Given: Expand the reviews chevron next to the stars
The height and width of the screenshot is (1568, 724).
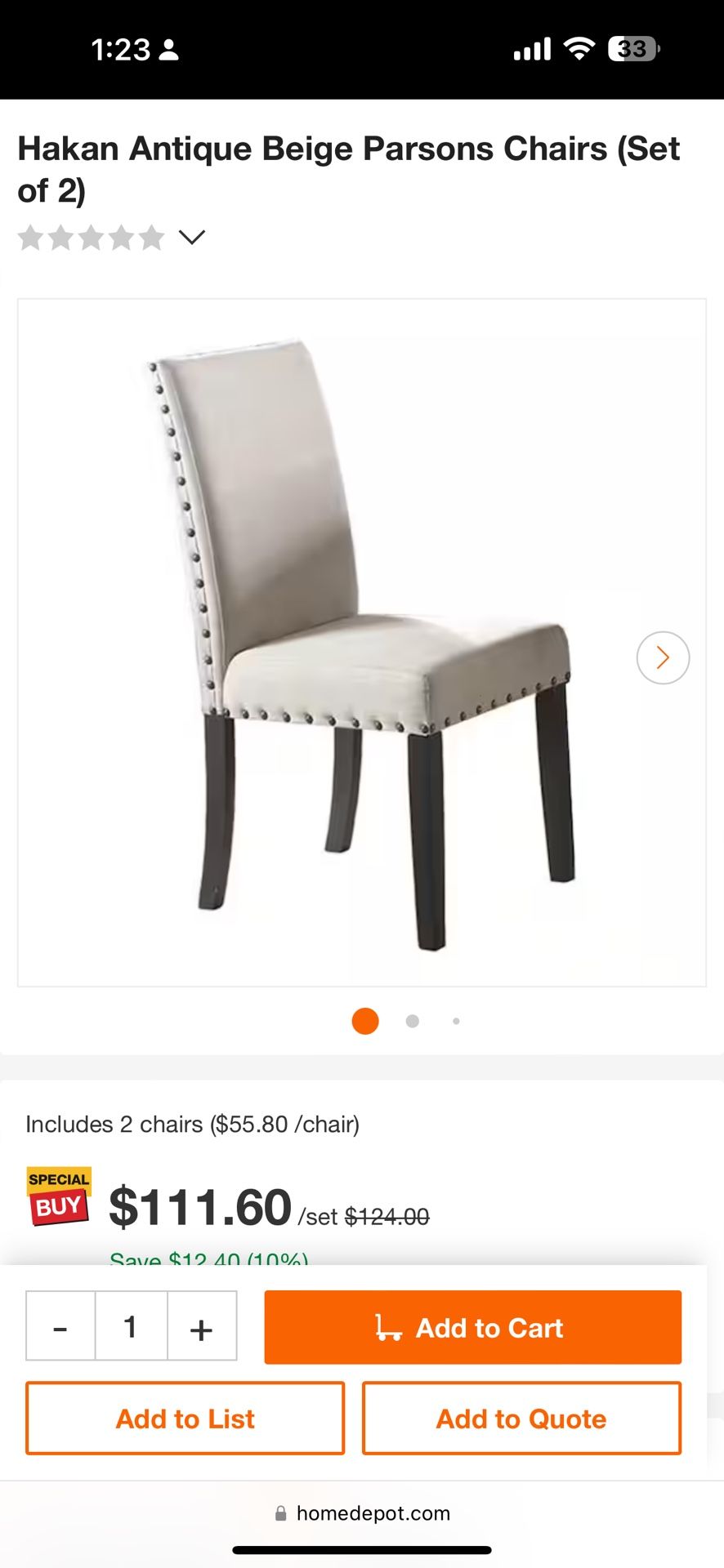Looking at the screenshot, I should [x=191, y=238].
